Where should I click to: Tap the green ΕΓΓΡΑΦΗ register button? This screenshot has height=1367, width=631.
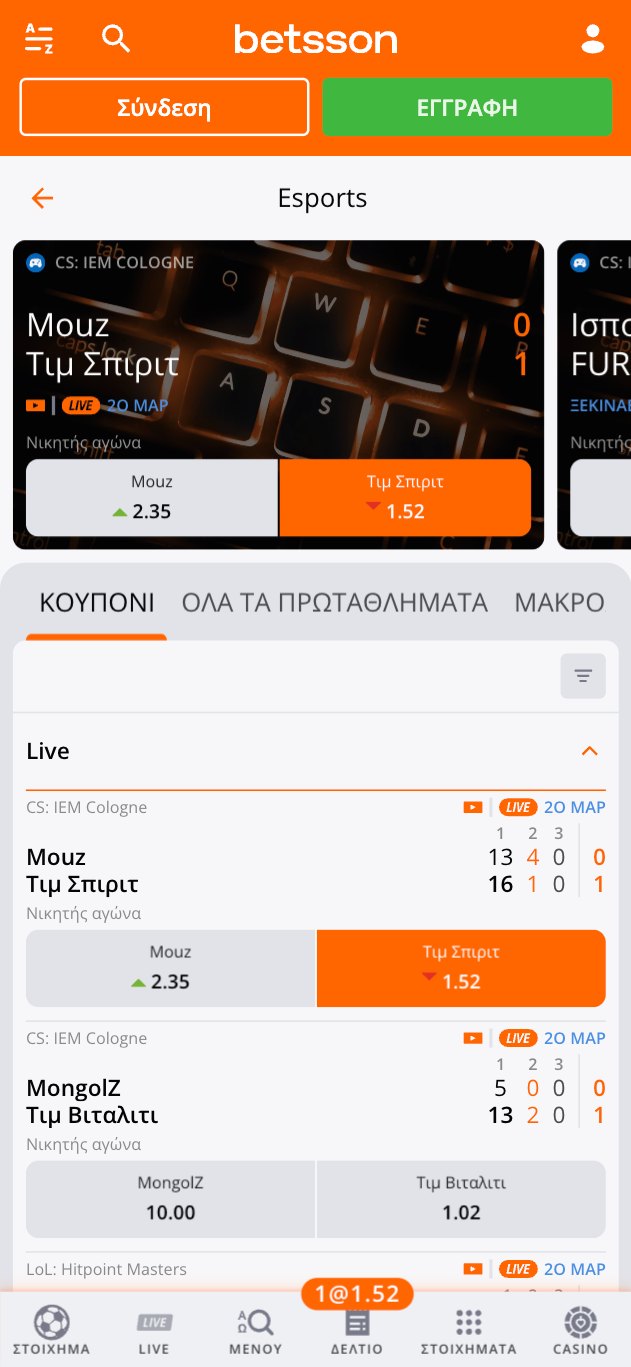pyautogui.click(x=467, y=107)
